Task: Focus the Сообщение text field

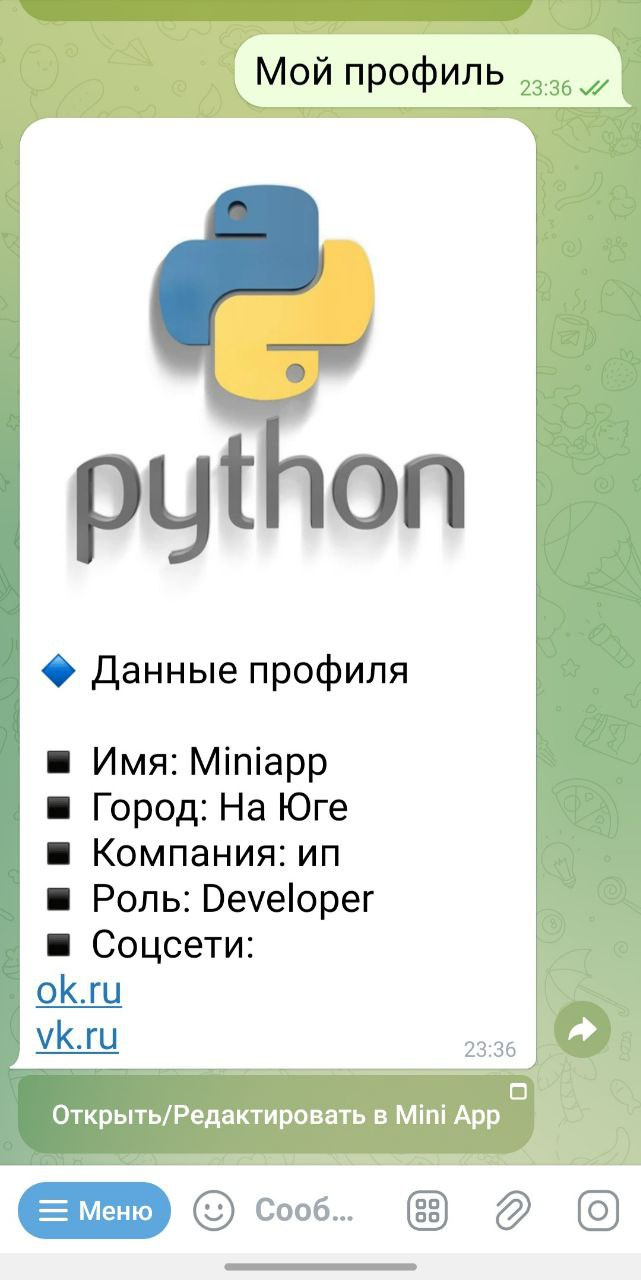Action: (x=305, y=1211)
